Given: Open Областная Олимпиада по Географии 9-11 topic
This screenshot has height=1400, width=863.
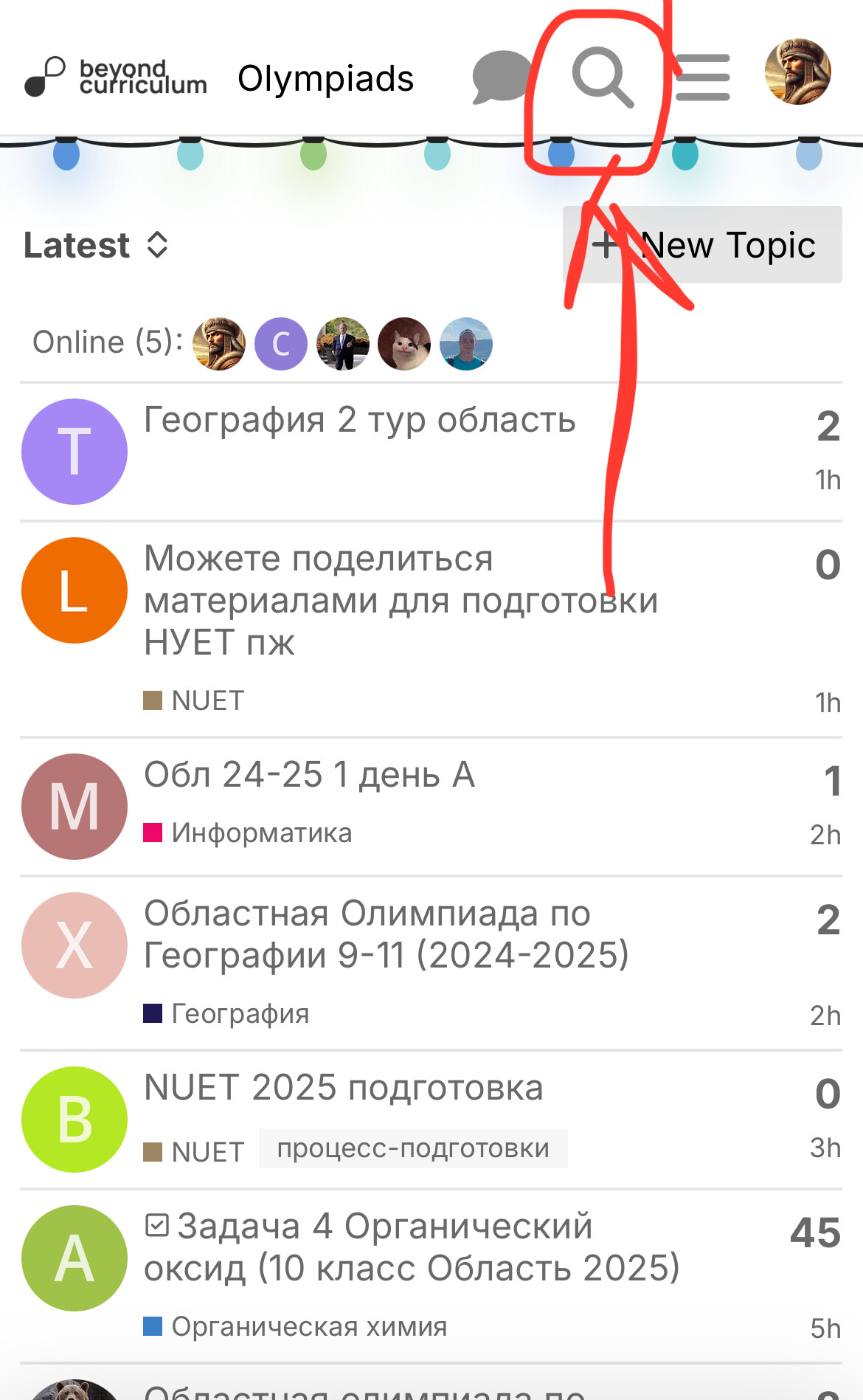Looking at the screenshot, I should point(386,934).
